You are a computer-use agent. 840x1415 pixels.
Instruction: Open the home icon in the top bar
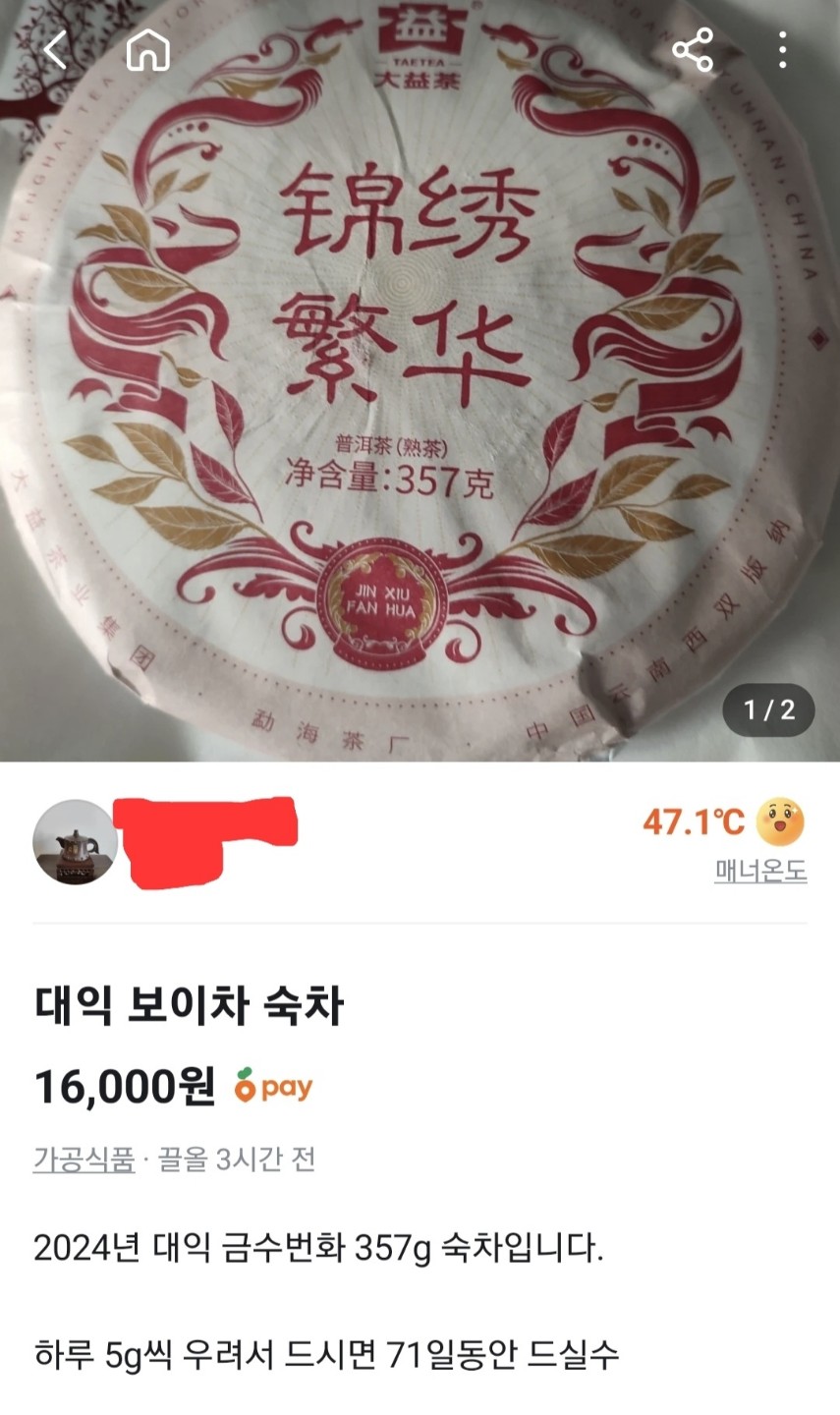(148, 49)
